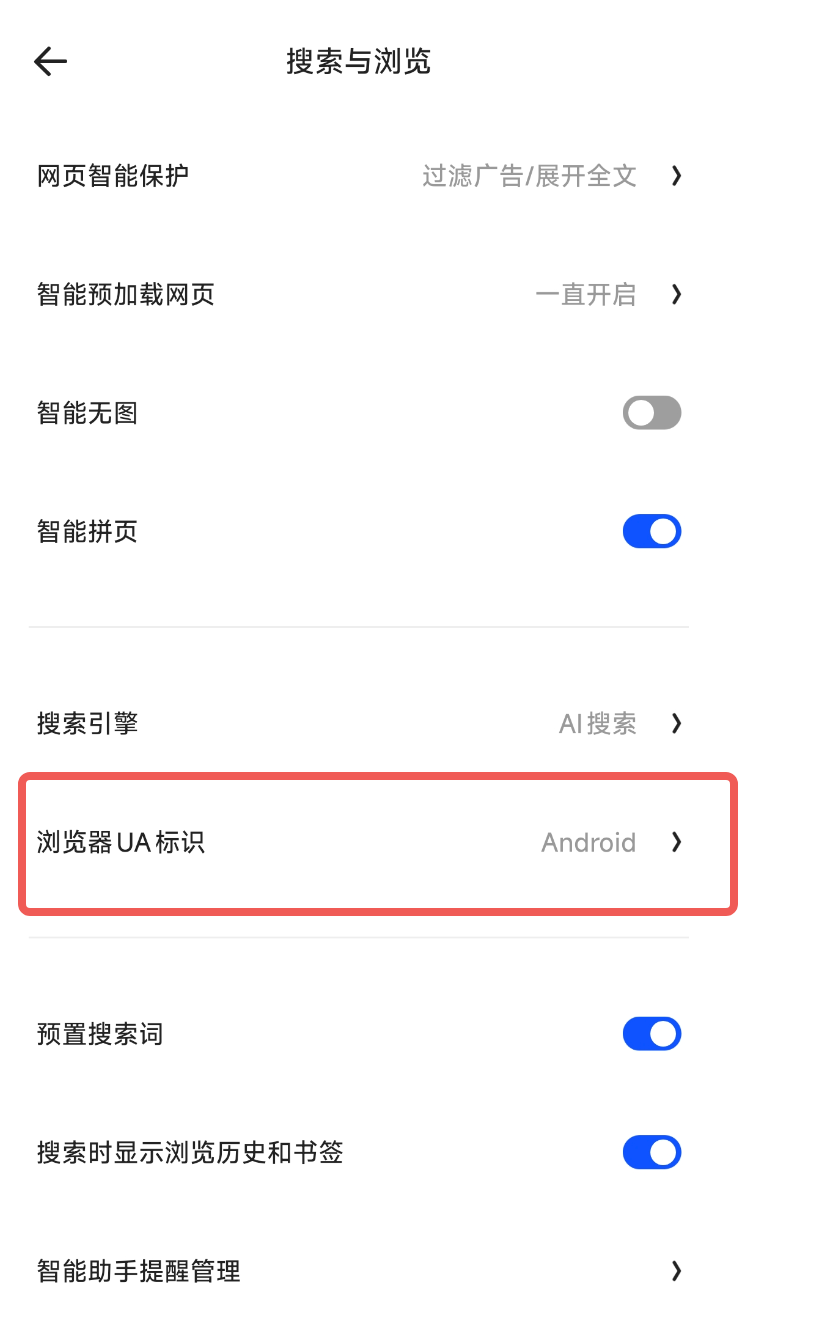Open 智能助手提醒管理
Image resolution: width=828 pixels, height=1328 pixels.
point(360,1272)
